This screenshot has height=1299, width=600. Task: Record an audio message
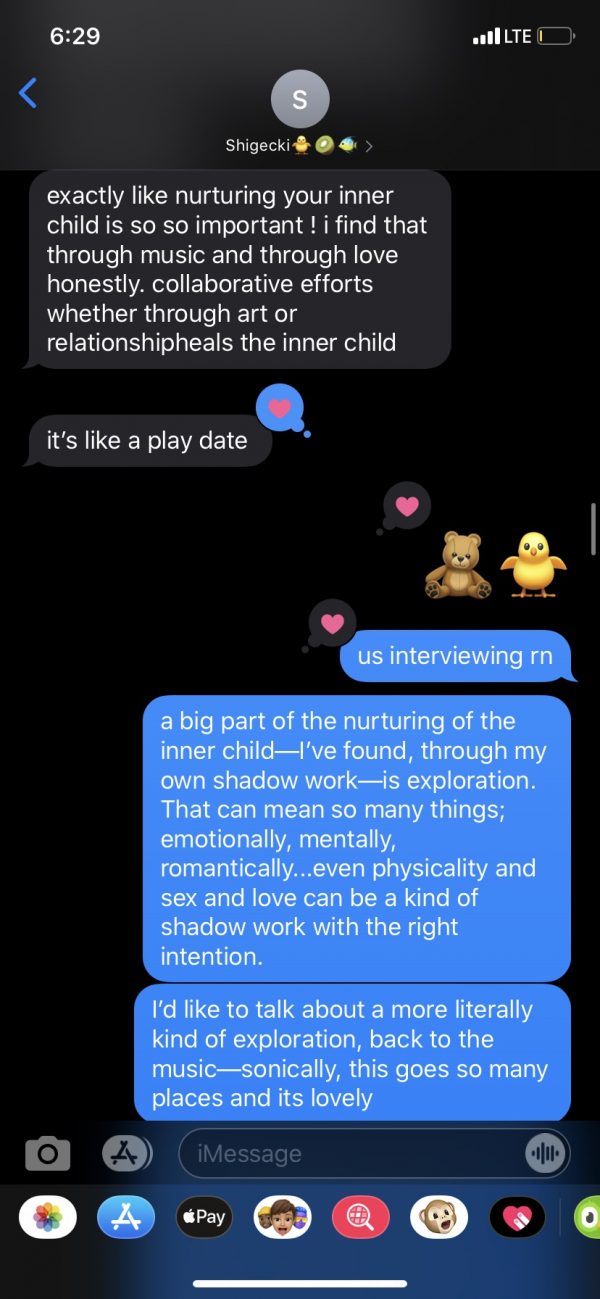545,1154
